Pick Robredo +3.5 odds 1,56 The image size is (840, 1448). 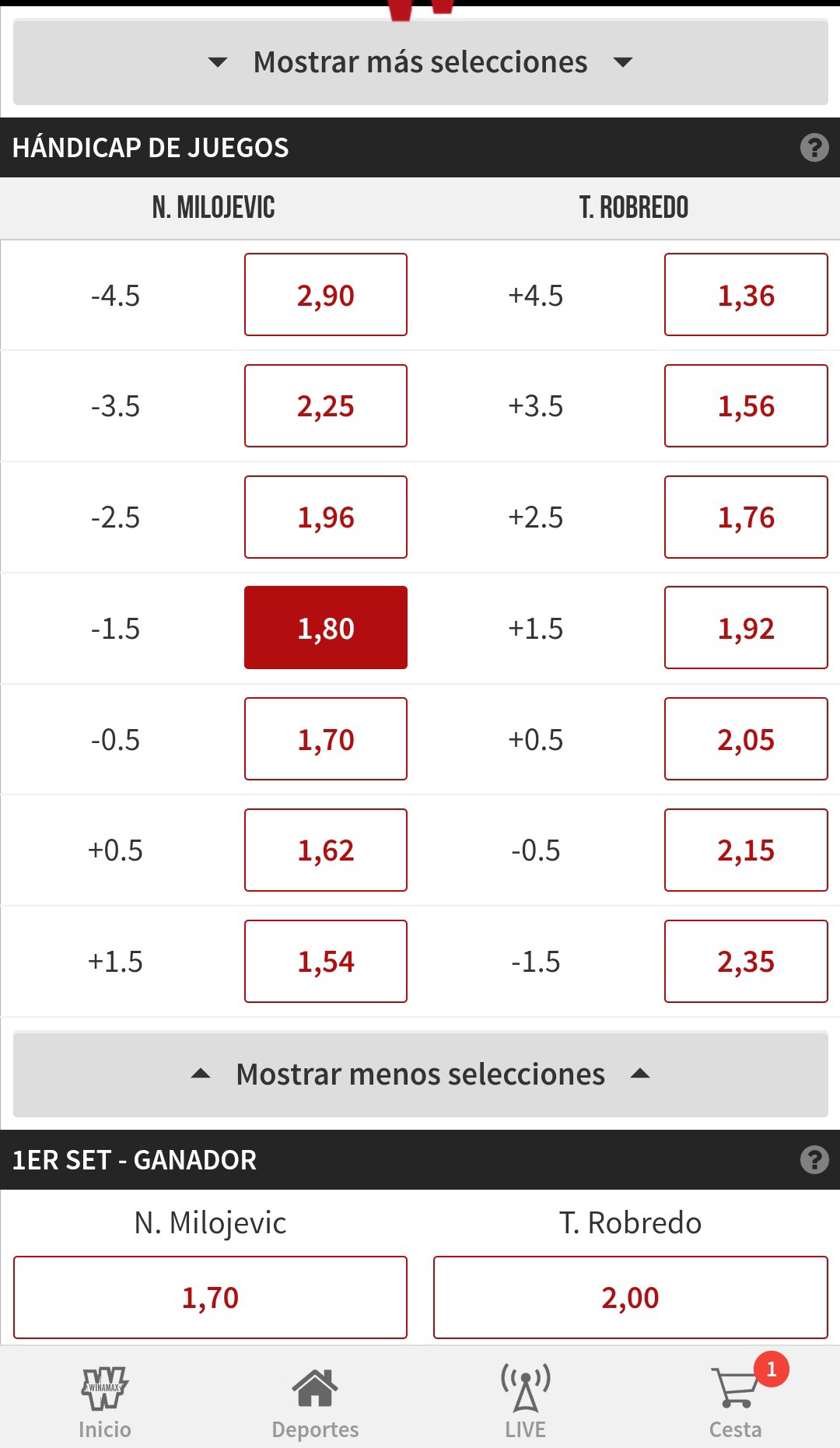(746, 406)
